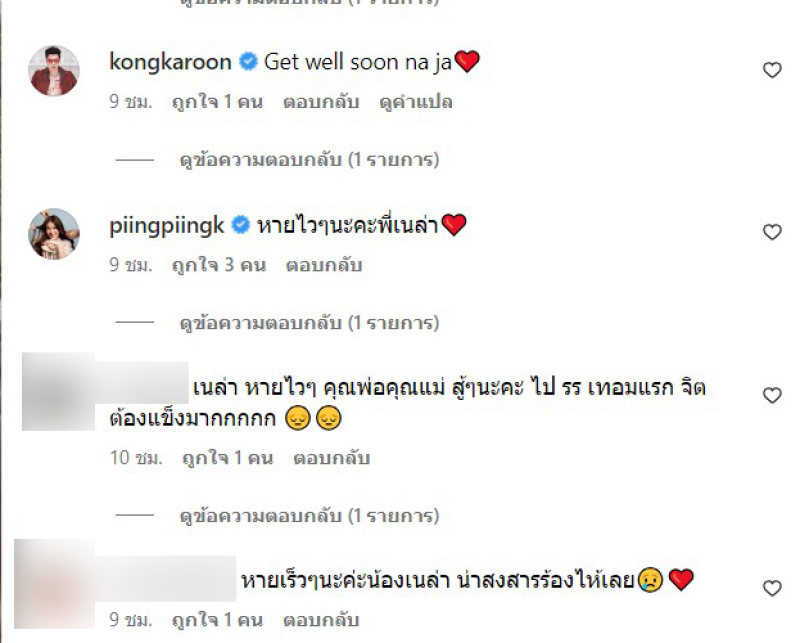Viewport: 800px width, 643px height.
Task: Like the comment ending with two sad emojis
Action: click(x=771, y=395)
